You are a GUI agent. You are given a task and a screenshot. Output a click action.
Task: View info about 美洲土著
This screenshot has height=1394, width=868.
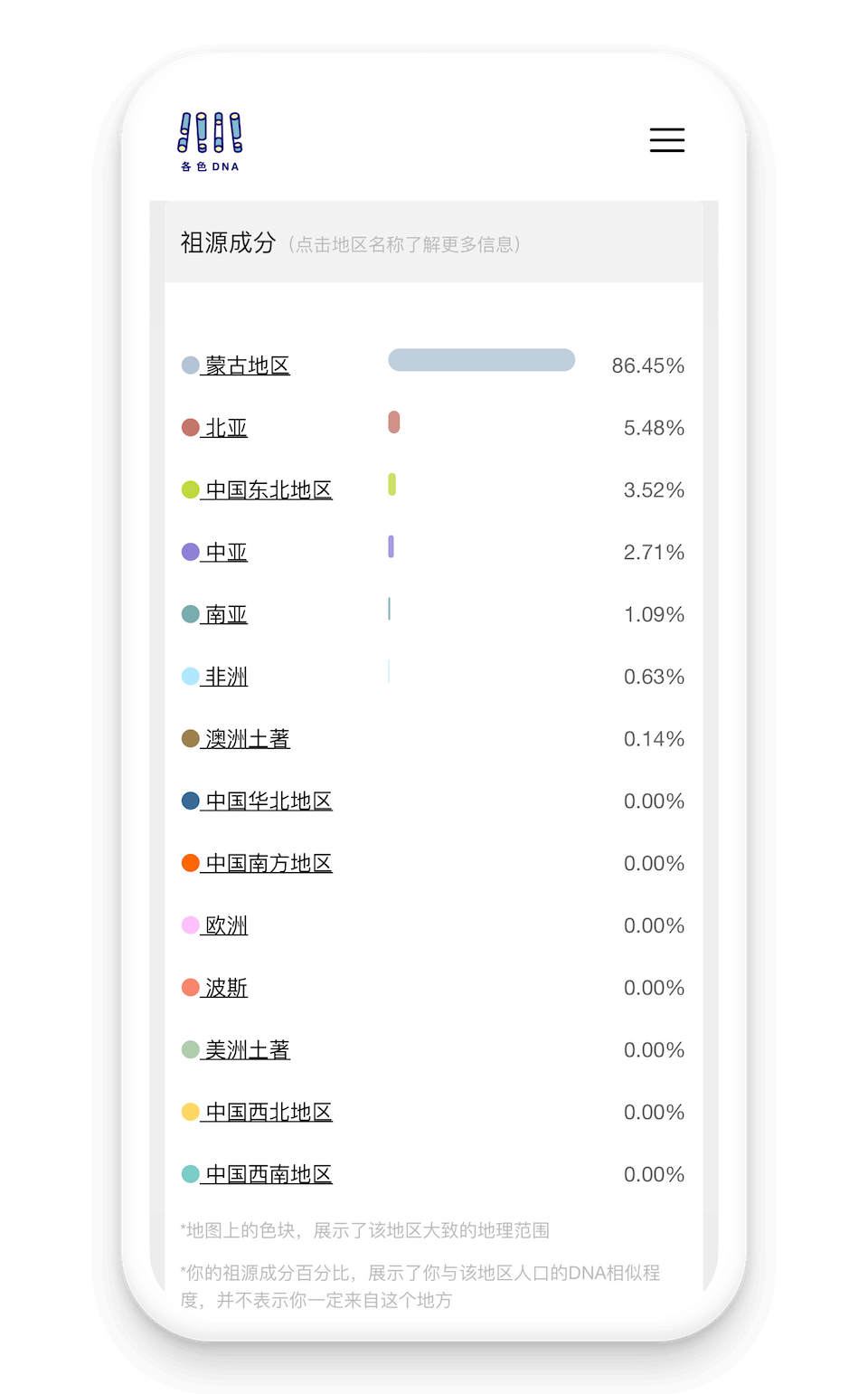click(247, 1050)
